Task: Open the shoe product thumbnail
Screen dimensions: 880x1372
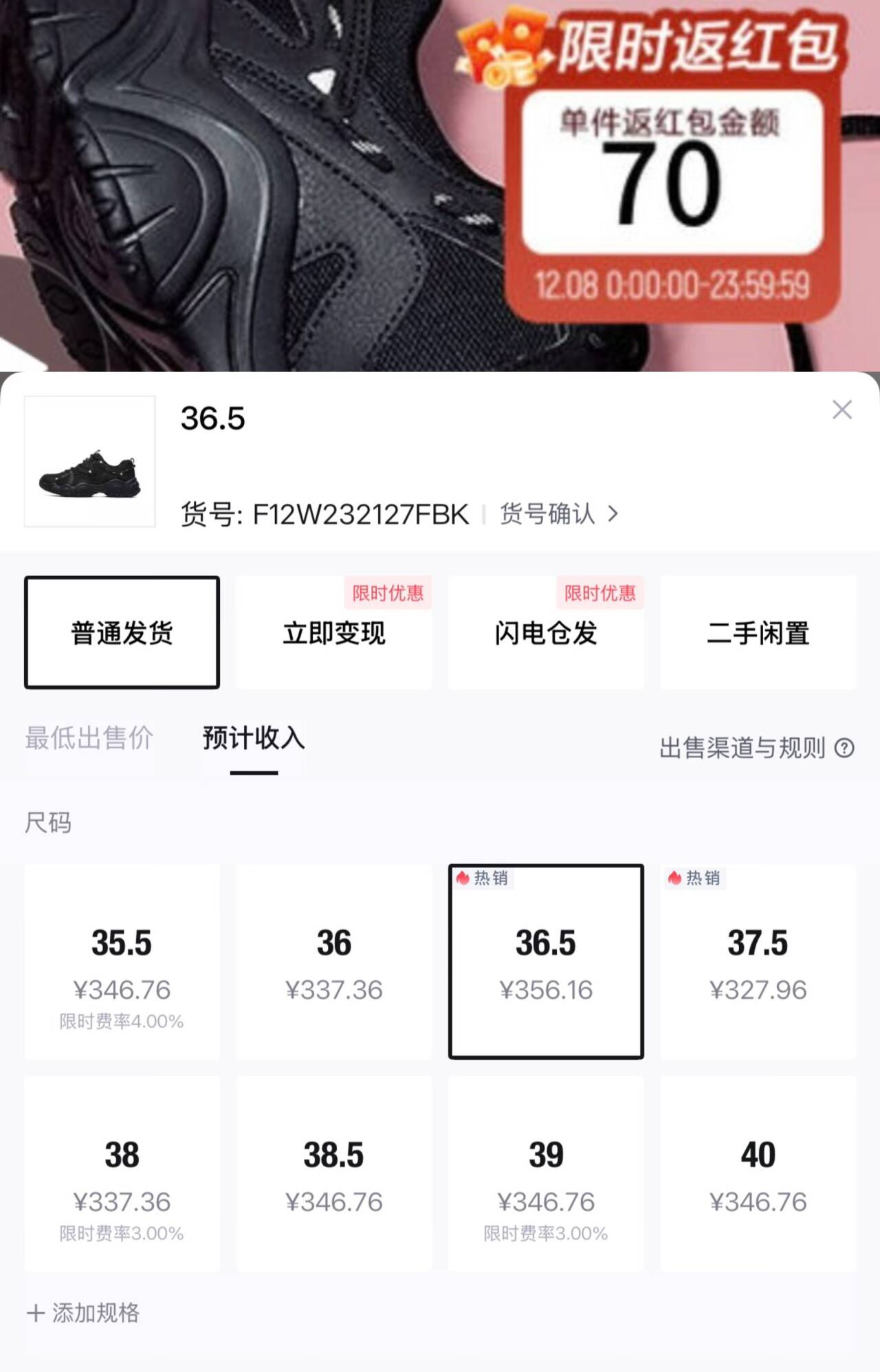Action: pos(90,461)
